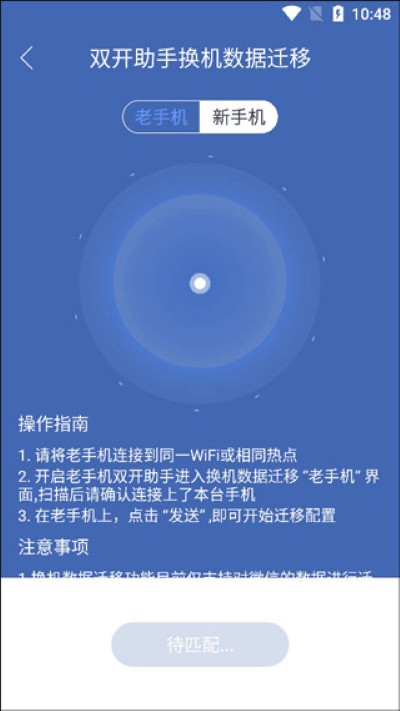Tap the 待匹配... button
The image size is (400, 711).
point(200,645)
